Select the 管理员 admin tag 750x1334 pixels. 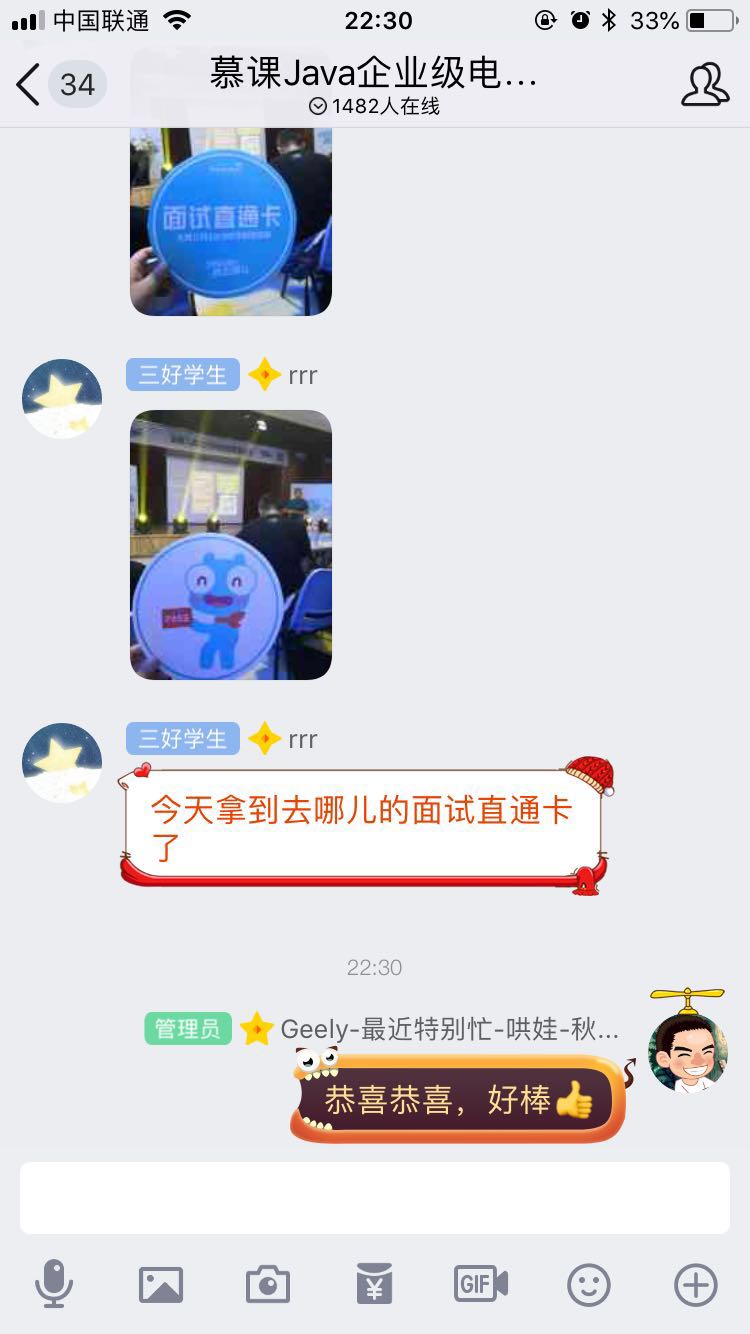[x=187, y=1028]
